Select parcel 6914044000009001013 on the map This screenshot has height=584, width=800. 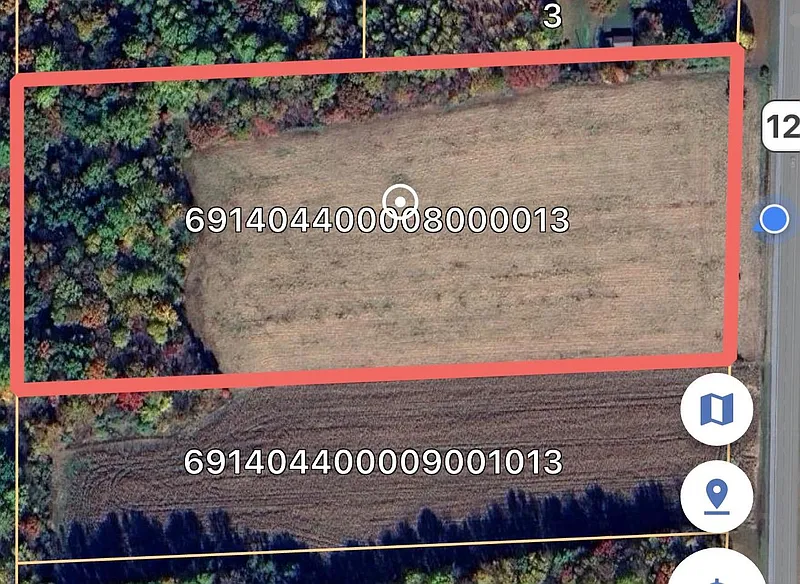click(x=373, y=462)
